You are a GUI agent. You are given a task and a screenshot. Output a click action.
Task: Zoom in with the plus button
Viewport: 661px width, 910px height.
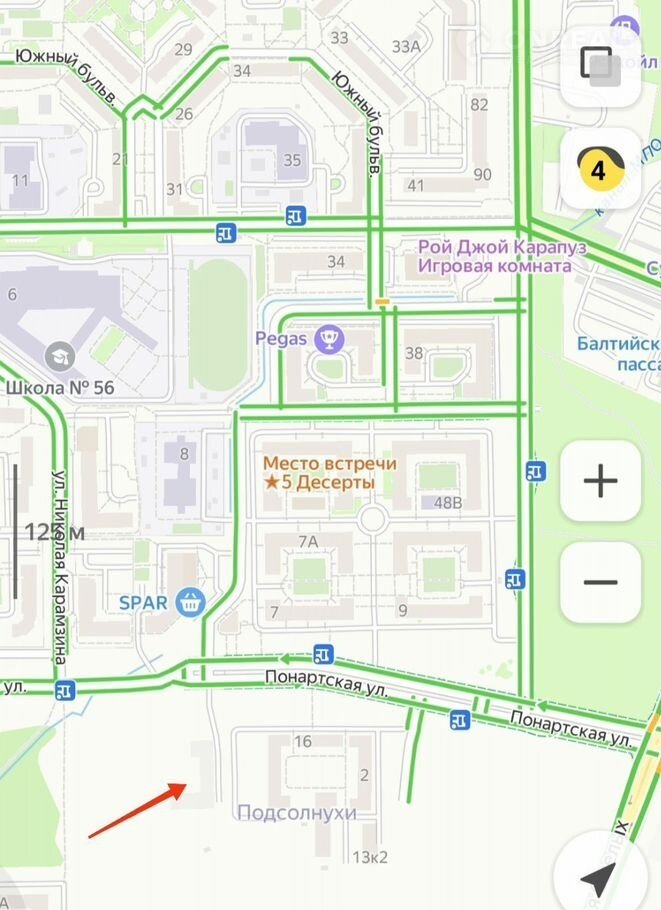(x=600, y=481)
